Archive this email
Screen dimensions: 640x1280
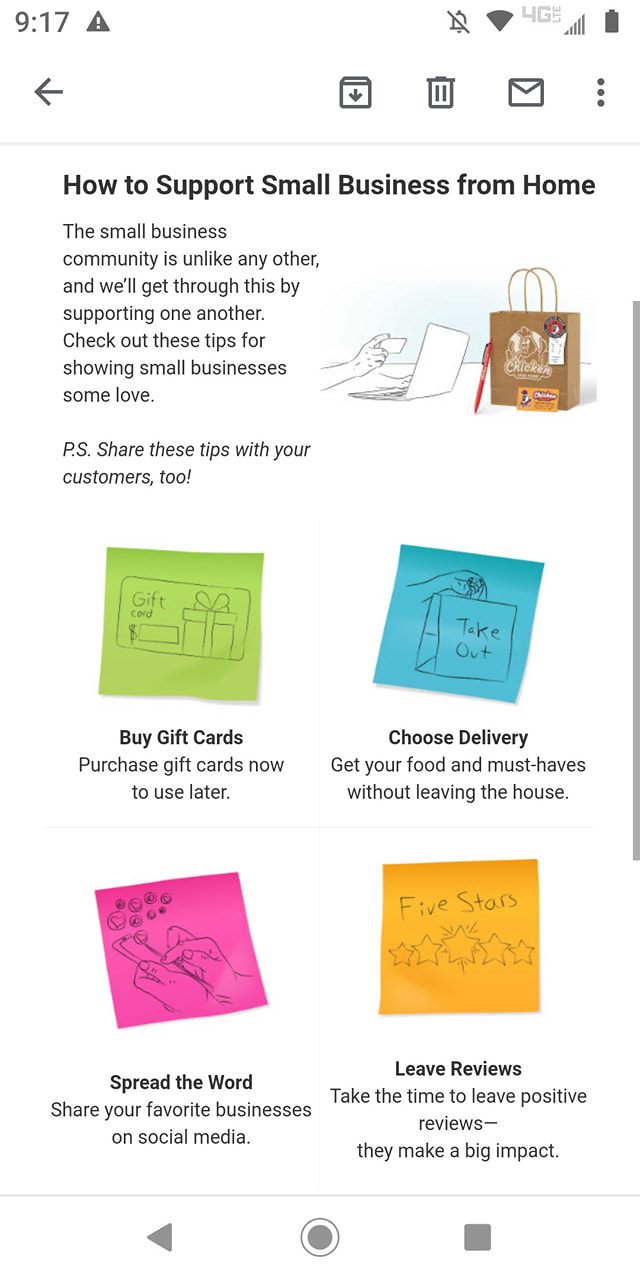click(355, 92)
